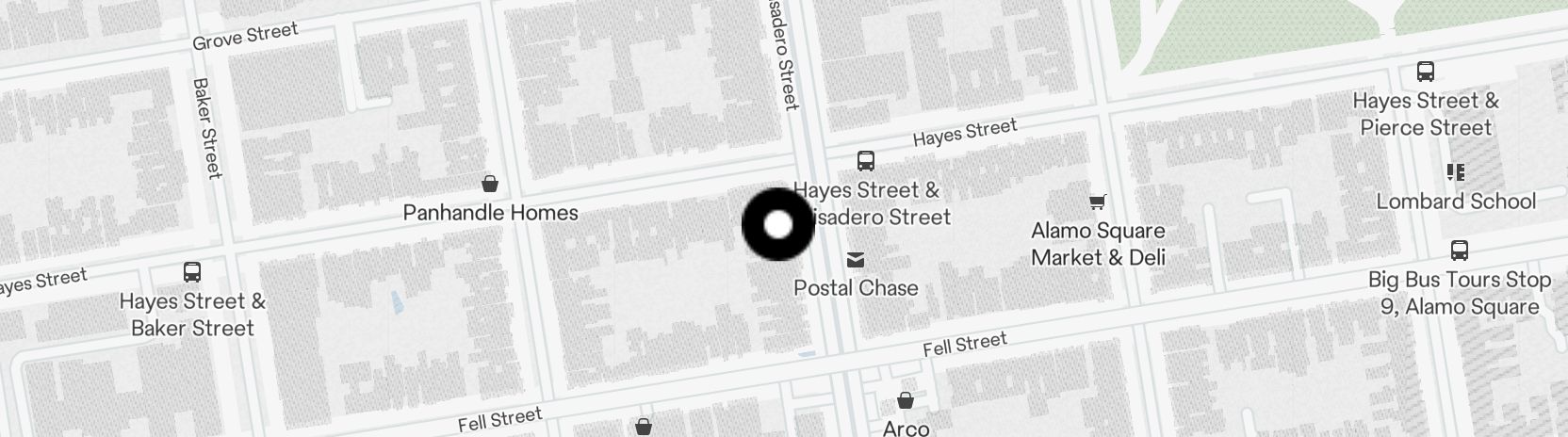Open Big Bus Tours Stop 9 marker
Screen dimensions: 1568x437
1459,251
